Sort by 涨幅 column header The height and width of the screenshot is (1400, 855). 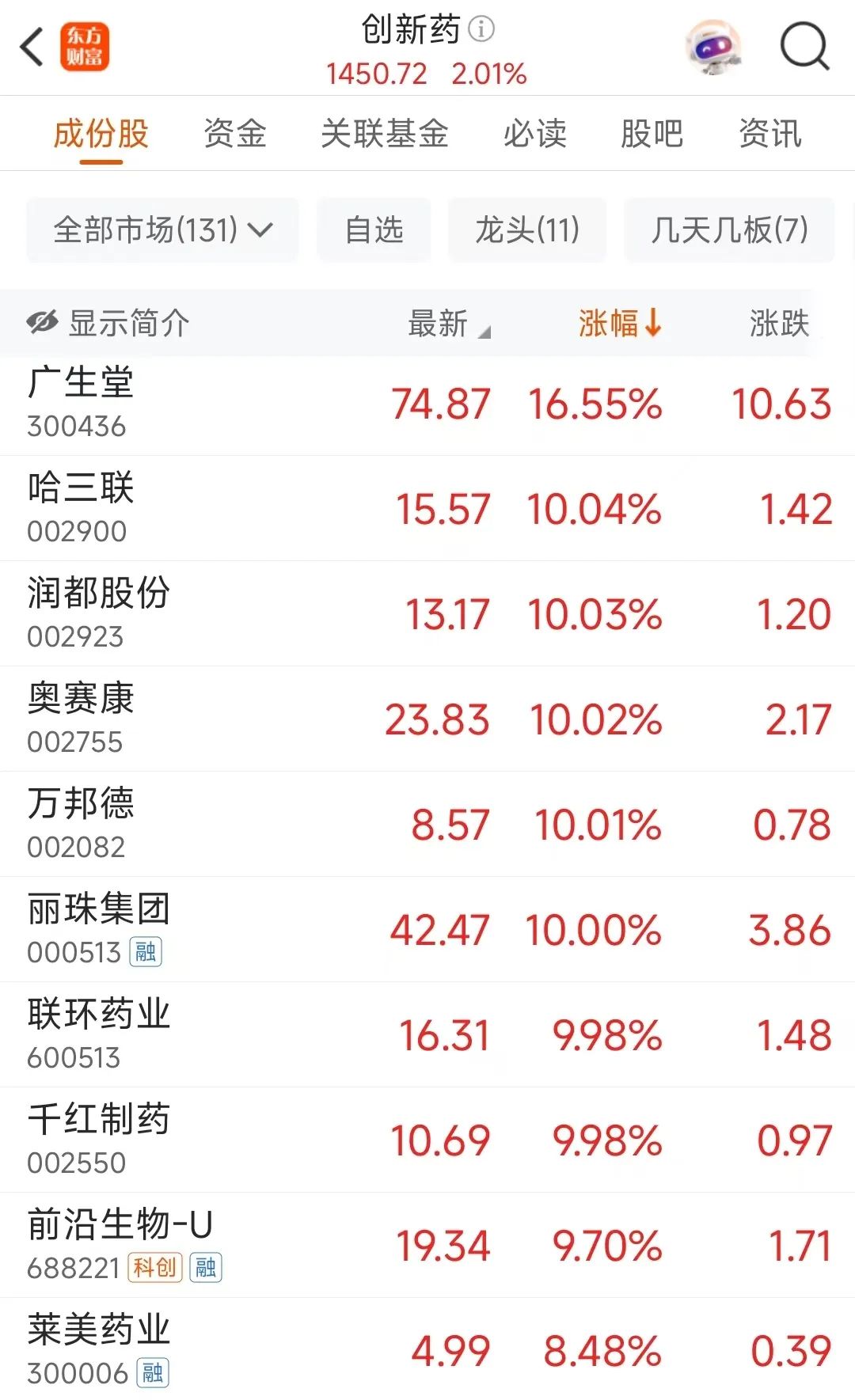click(x=620, y=323)
